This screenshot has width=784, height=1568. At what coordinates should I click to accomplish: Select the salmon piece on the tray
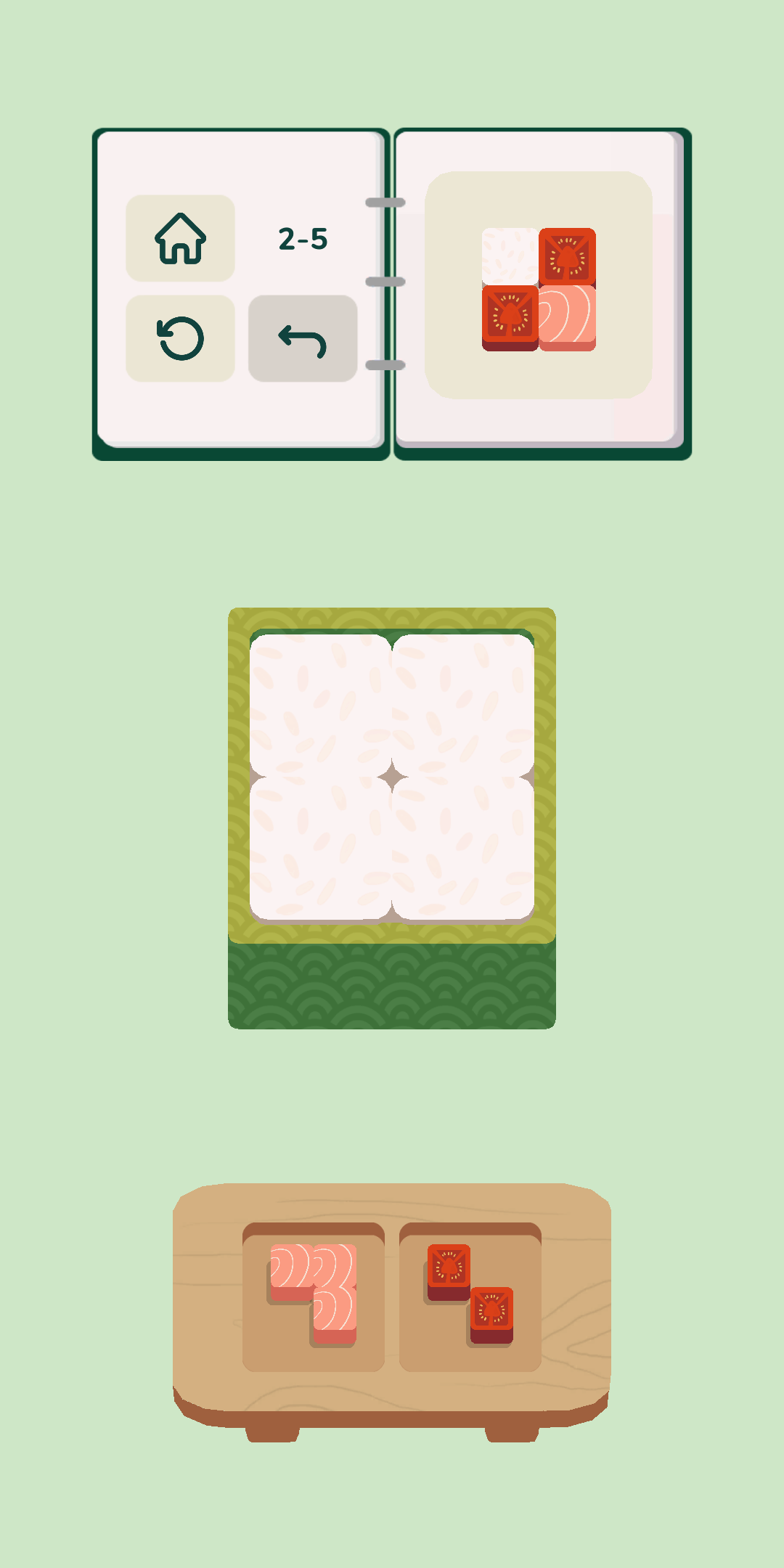coord(314,1295)
